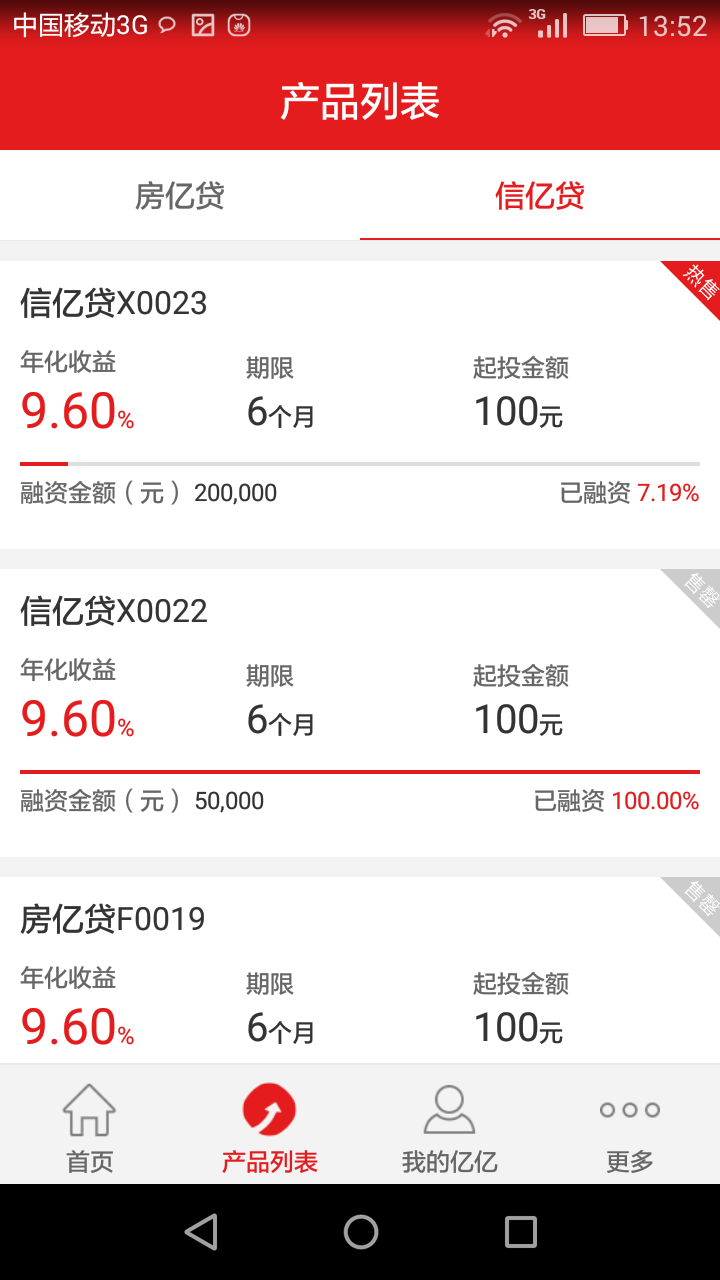This screenshot has width=720, height=1280.
Task: Tap the Android back button
Action: pos(201,1232)
